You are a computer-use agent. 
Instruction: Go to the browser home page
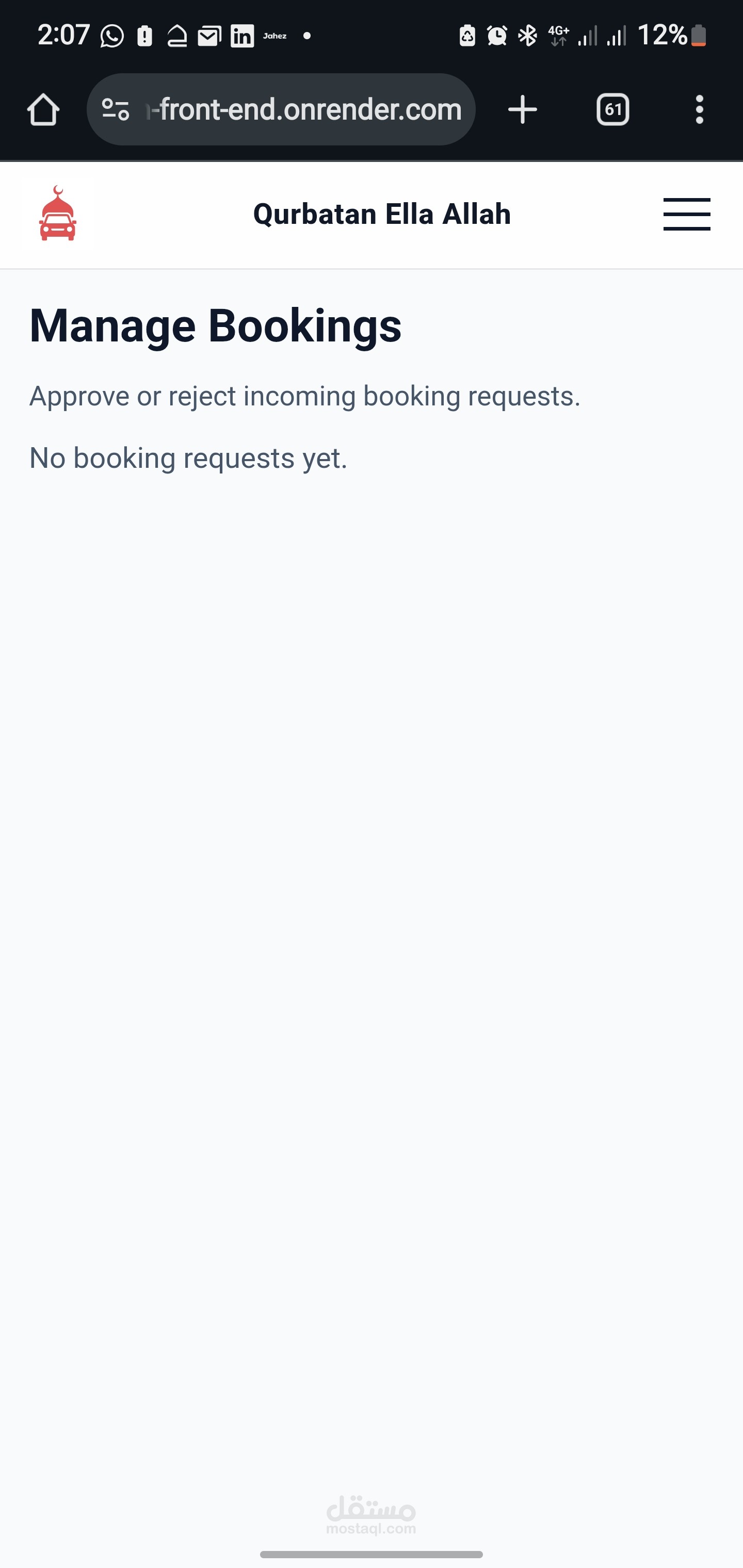43,109
